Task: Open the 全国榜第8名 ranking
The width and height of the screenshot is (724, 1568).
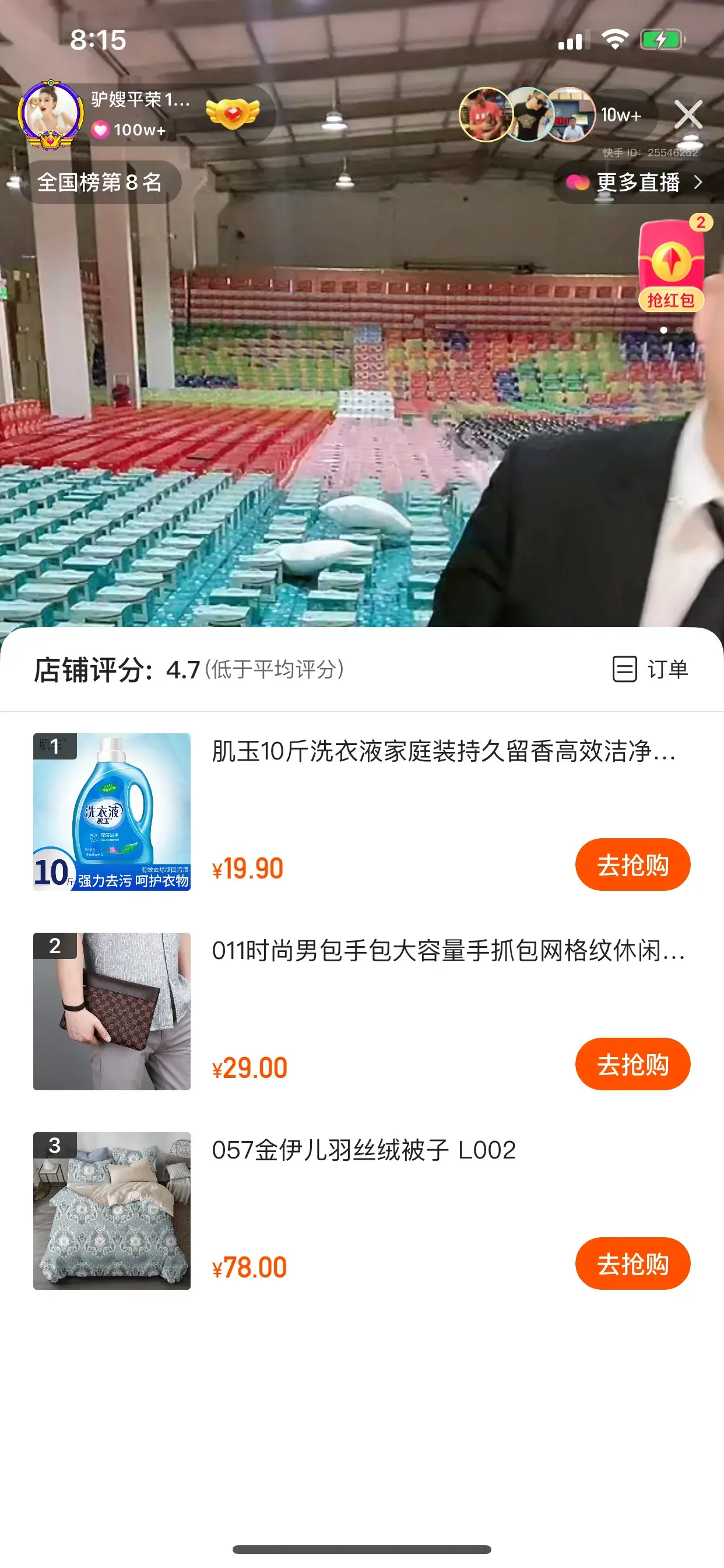Action: (100, 182)
